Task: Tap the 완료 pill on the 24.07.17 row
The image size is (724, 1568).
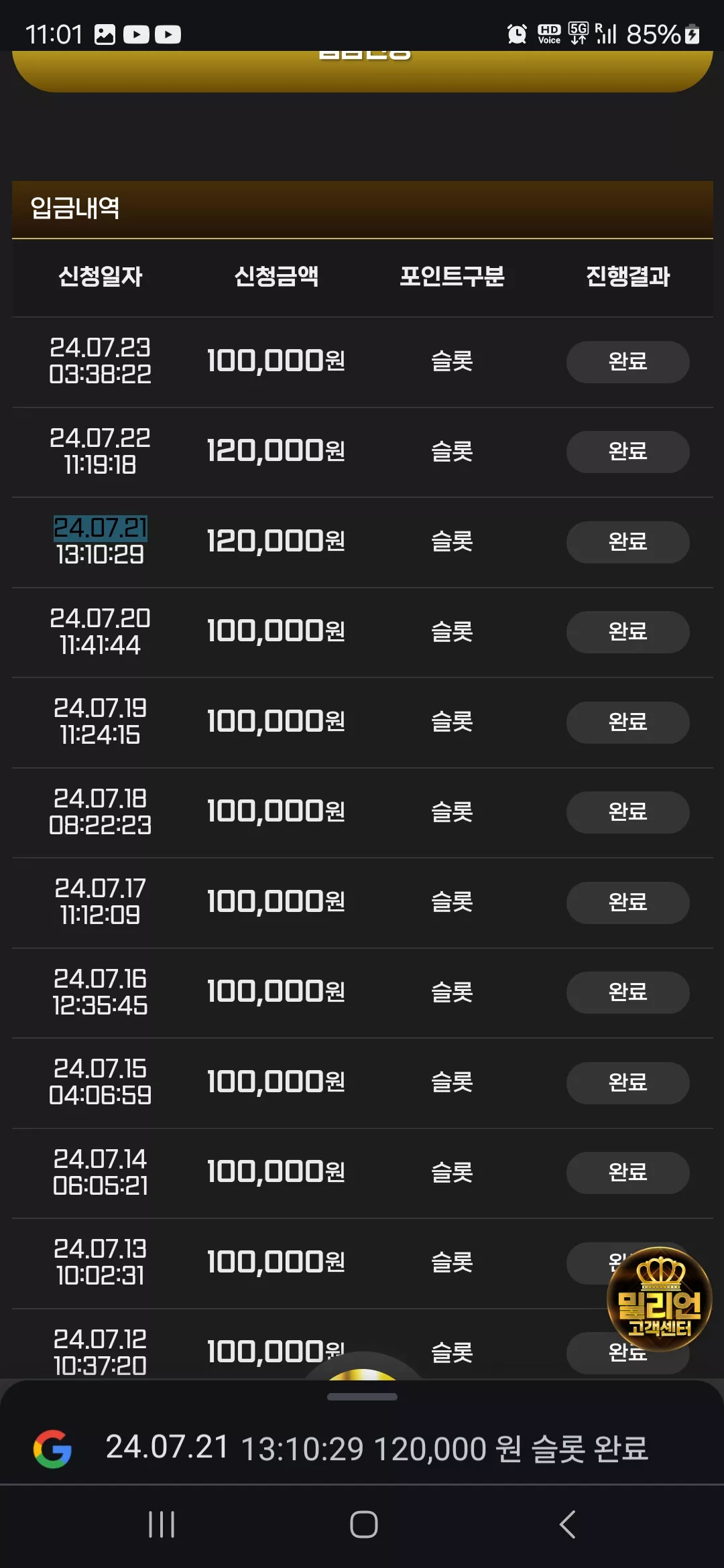Action: pyautogui.click(x=627, y=903)
